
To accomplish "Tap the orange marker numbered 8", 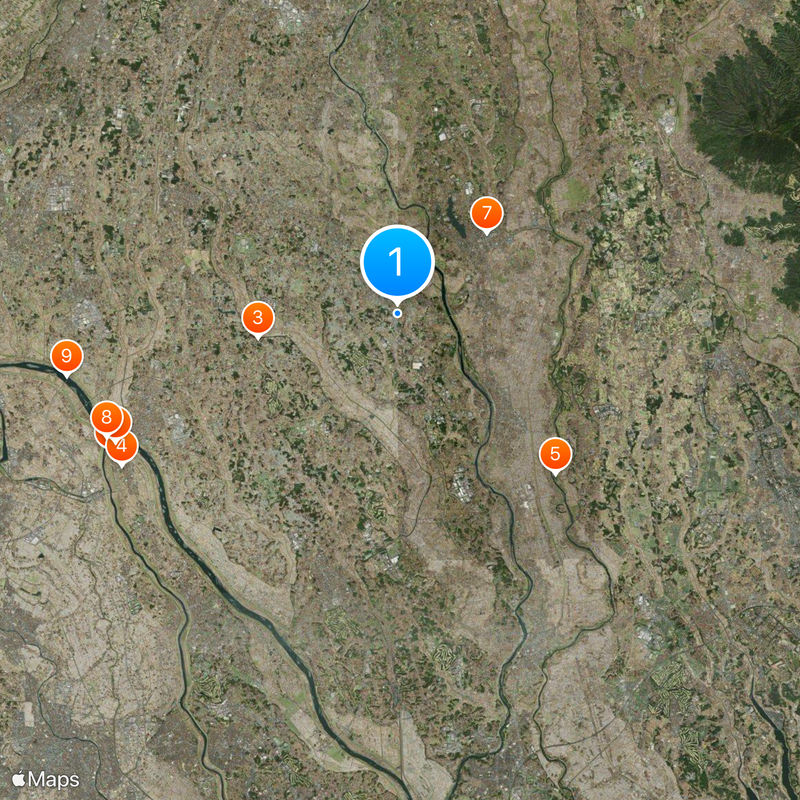I will pyautogui.click(x=104, y=417).
